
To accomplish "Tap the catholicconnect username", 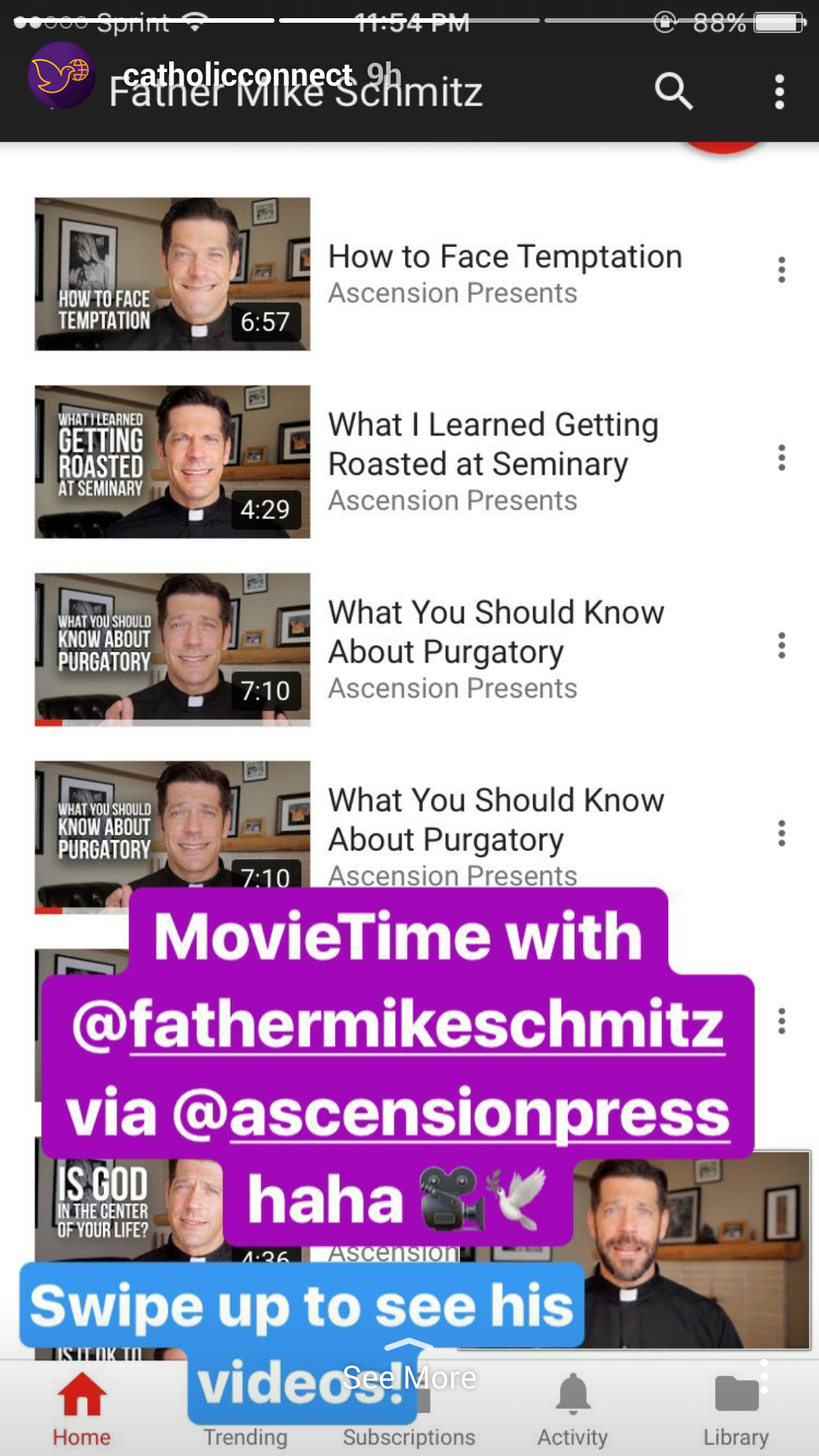I will point(237,74).
